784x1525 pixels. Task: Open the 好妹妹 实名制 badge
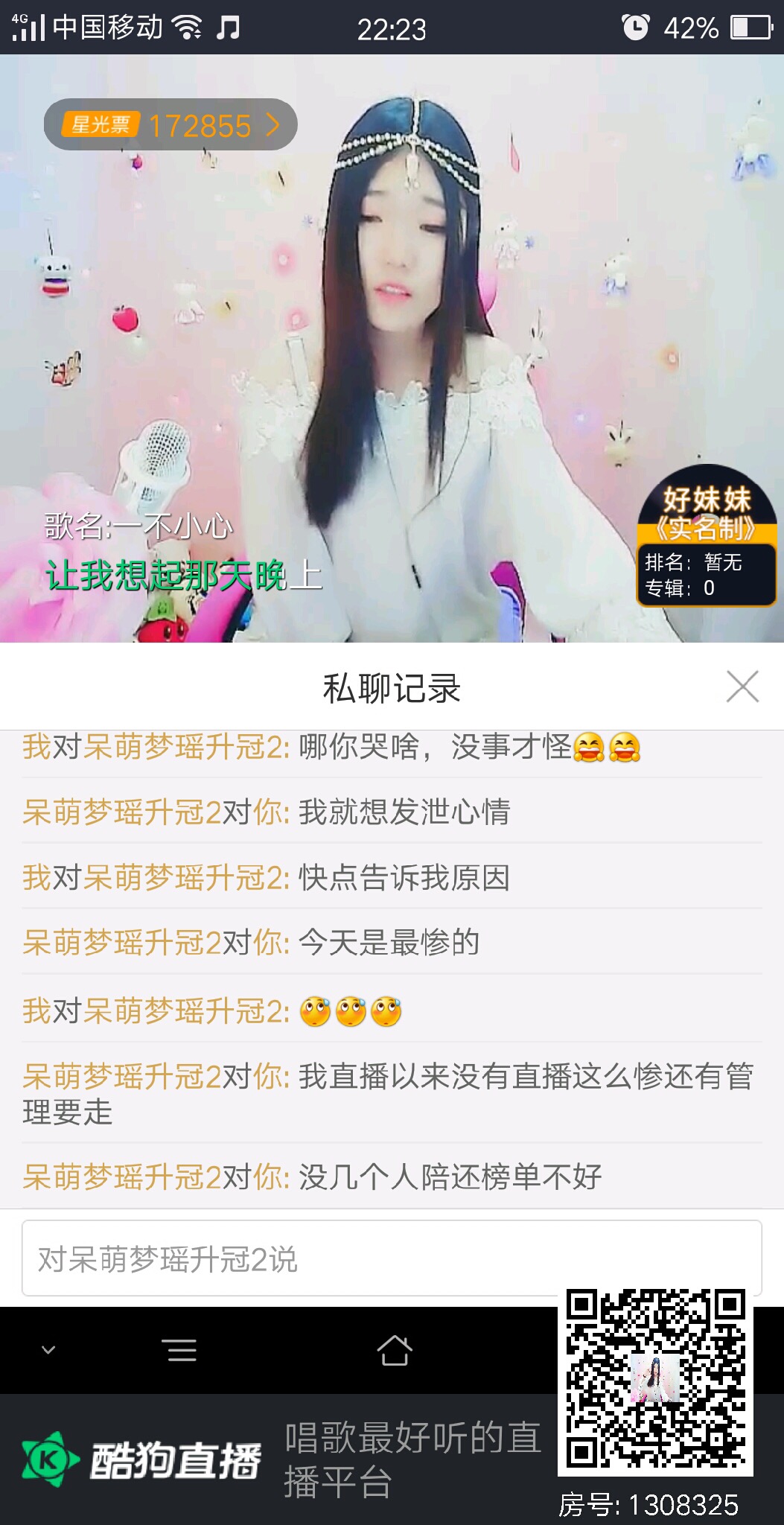click(706, 536)
